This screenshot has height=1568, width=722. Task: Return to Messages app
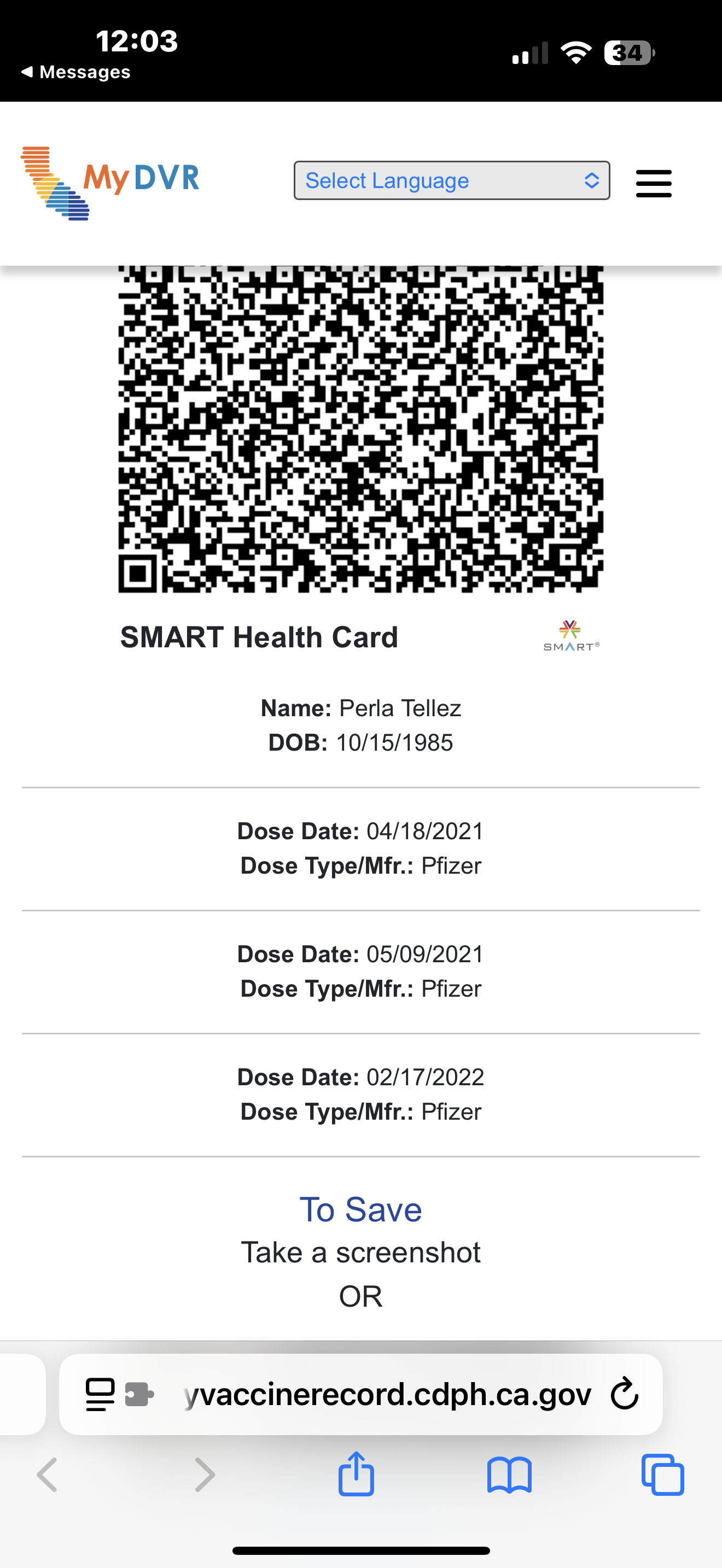pyautogui.click(x=75, y=72)
